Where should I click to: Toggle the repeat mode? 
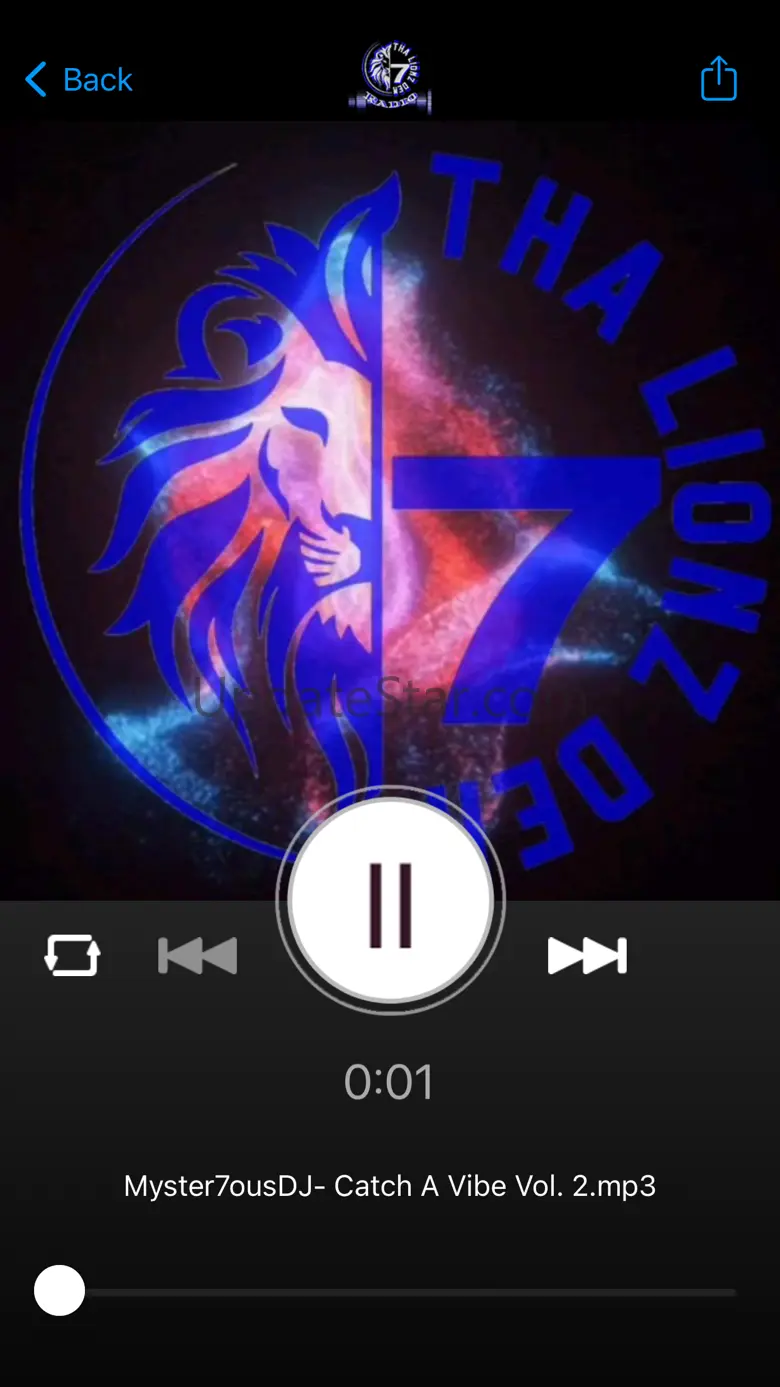[x=72, y=956]
